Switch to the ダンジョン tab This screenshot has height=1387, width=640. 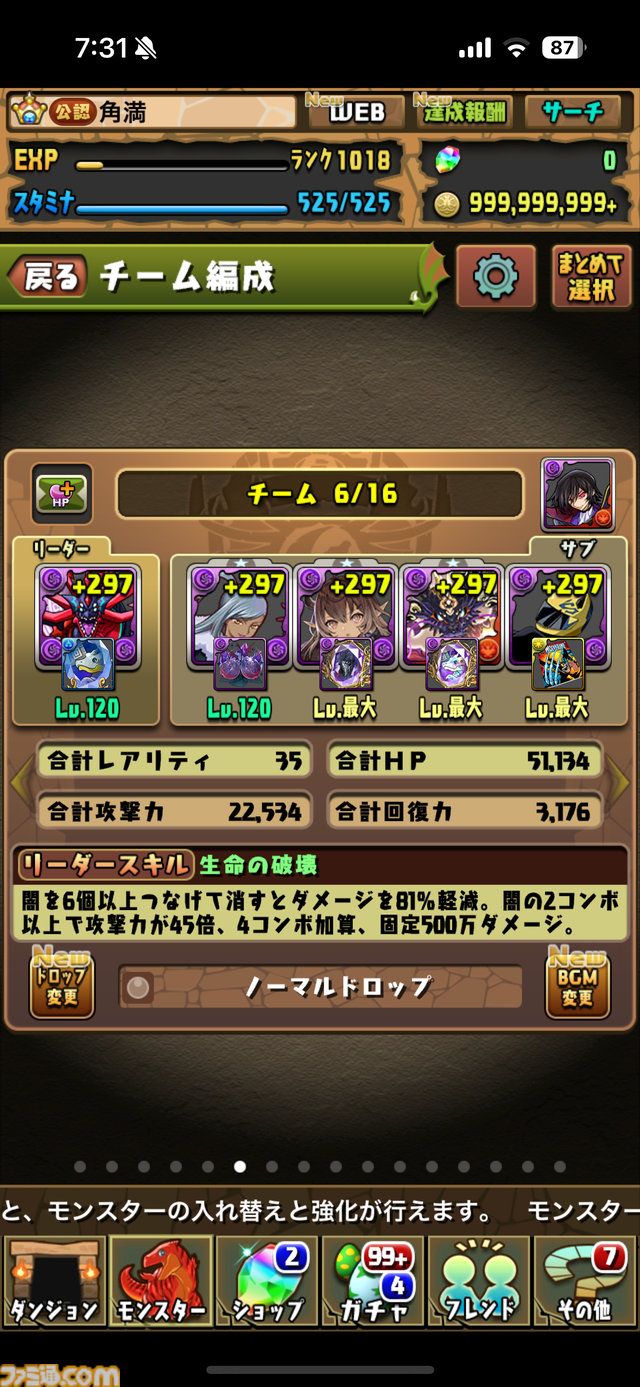(53, 1280)
